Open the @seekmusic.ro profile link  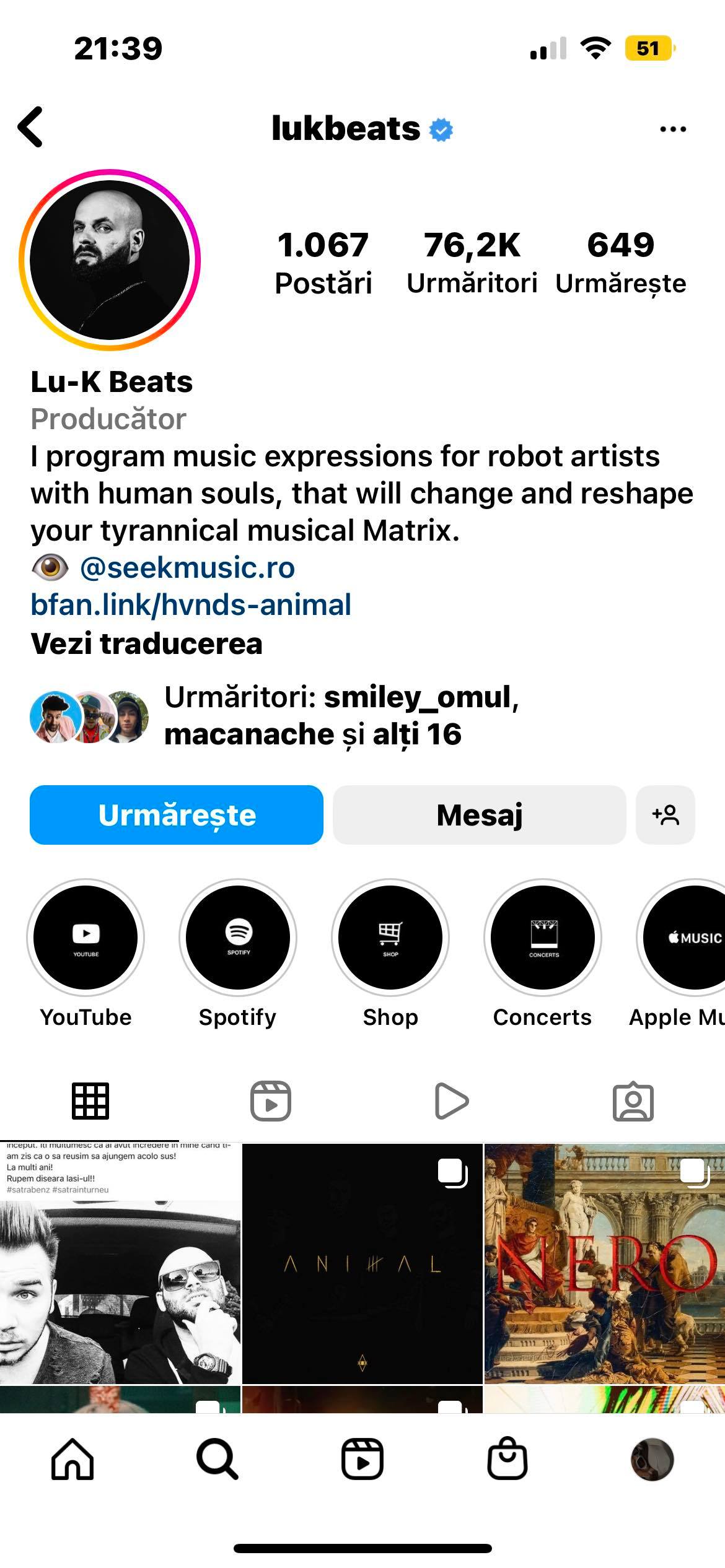(187, 568)
